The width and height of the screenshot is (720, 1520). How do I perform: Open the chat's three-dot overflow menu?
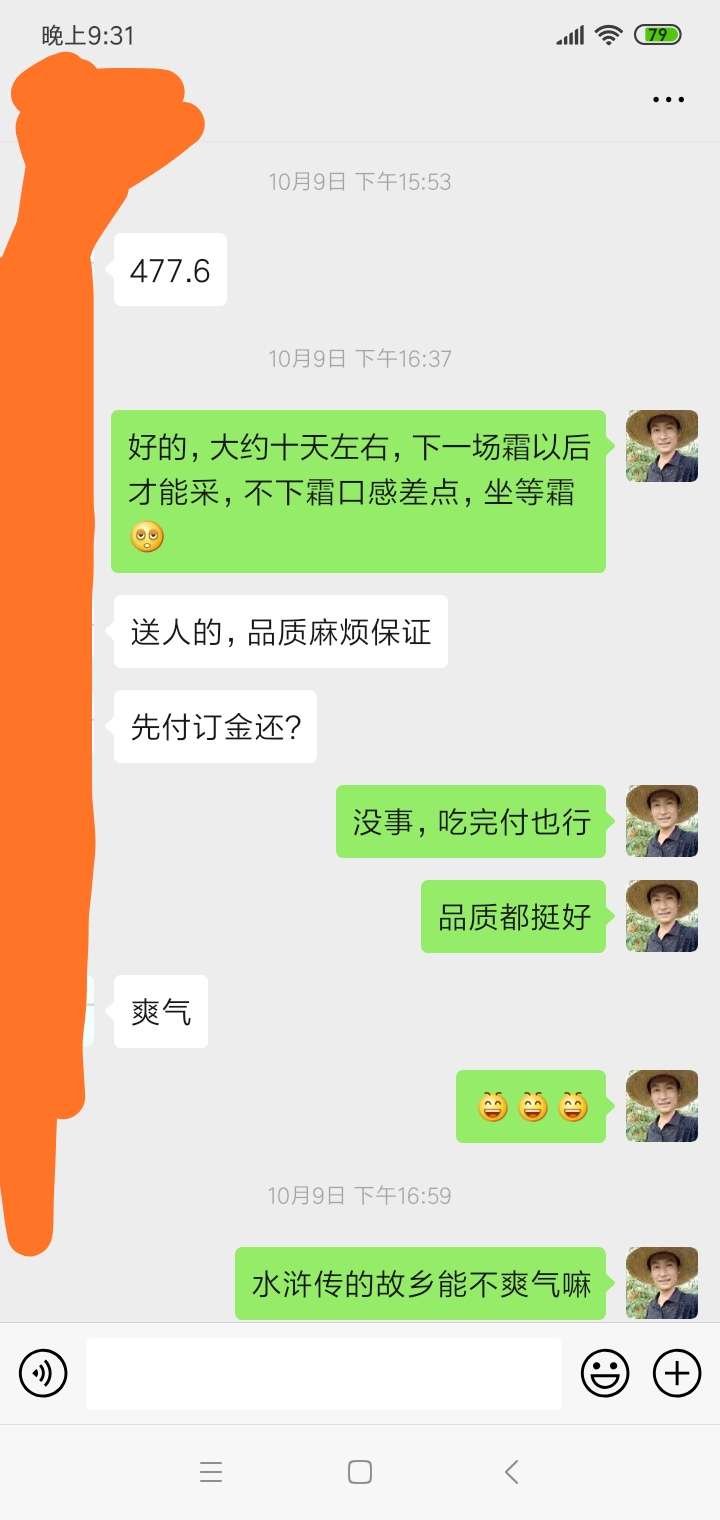point(668,99)
